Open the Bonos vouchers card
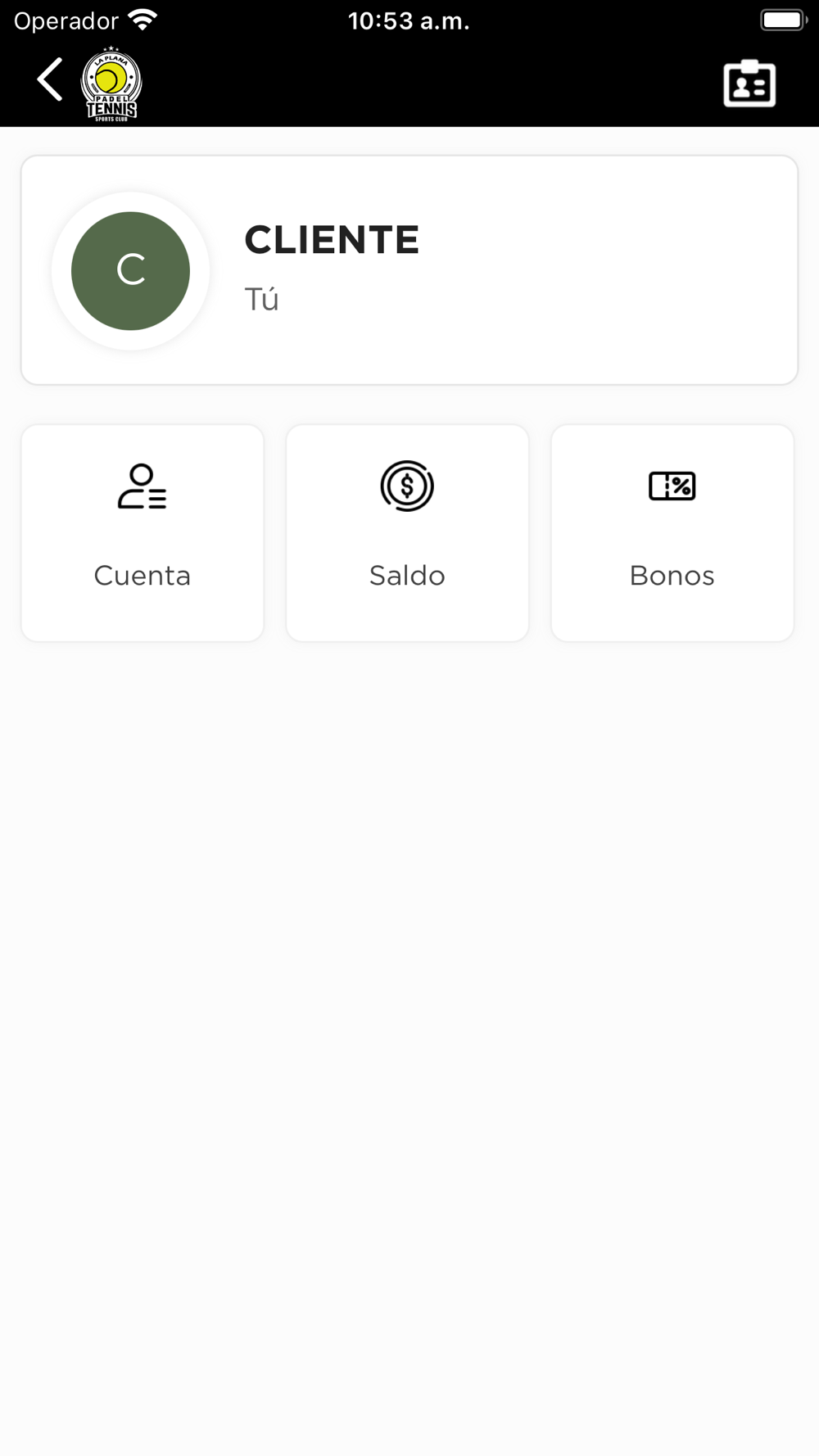This screenshot has width=819, height=1456. [672, 532]
